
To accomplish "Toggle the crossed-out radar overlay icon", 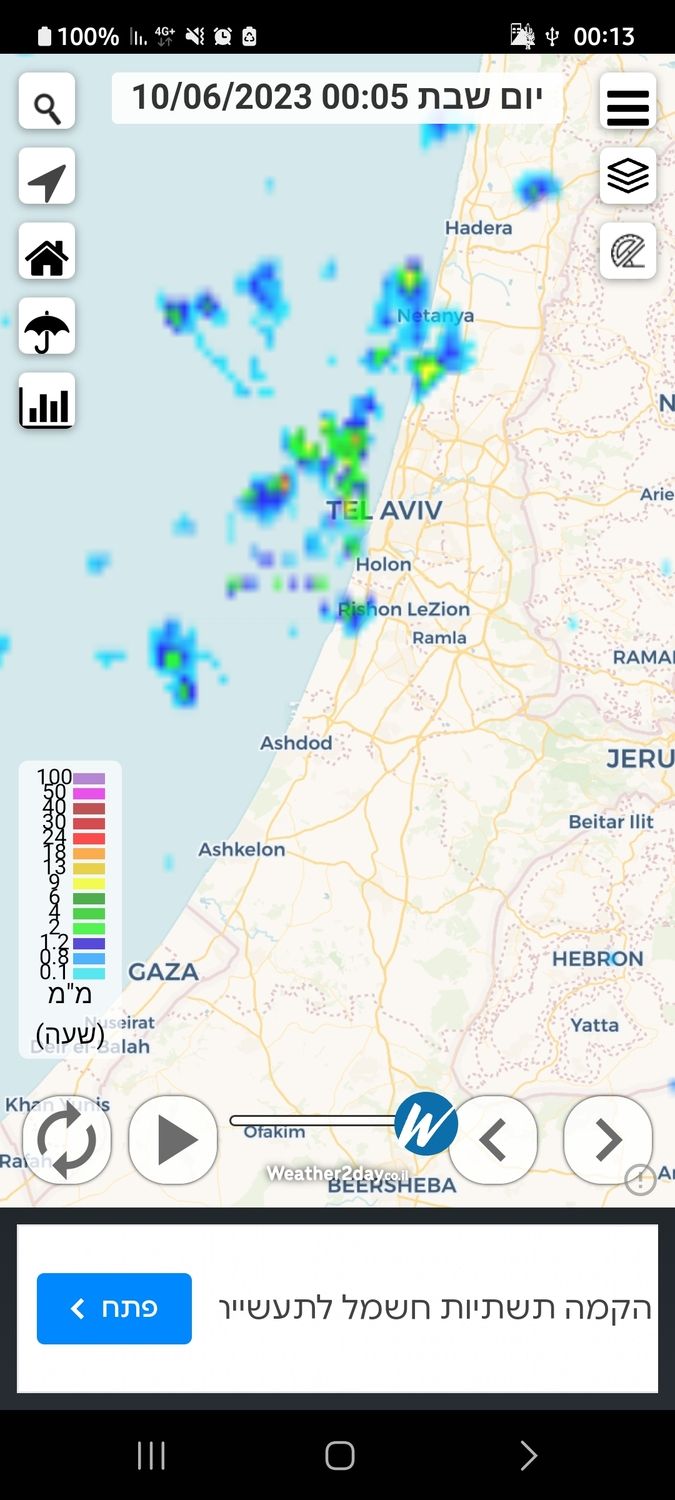I will [628, 251].
